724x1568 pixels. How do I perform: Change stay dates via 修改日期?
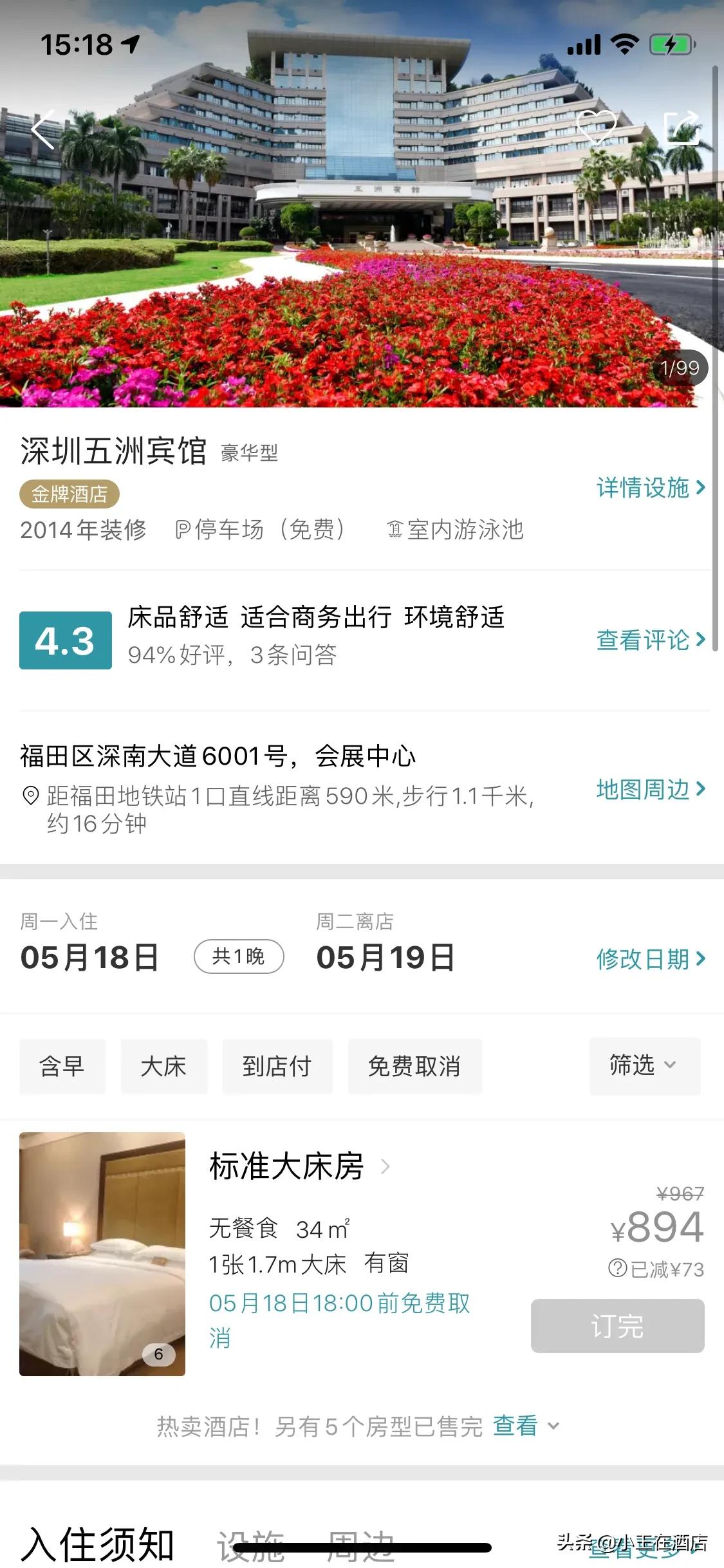pyautogui.click(x=651, y=959)
